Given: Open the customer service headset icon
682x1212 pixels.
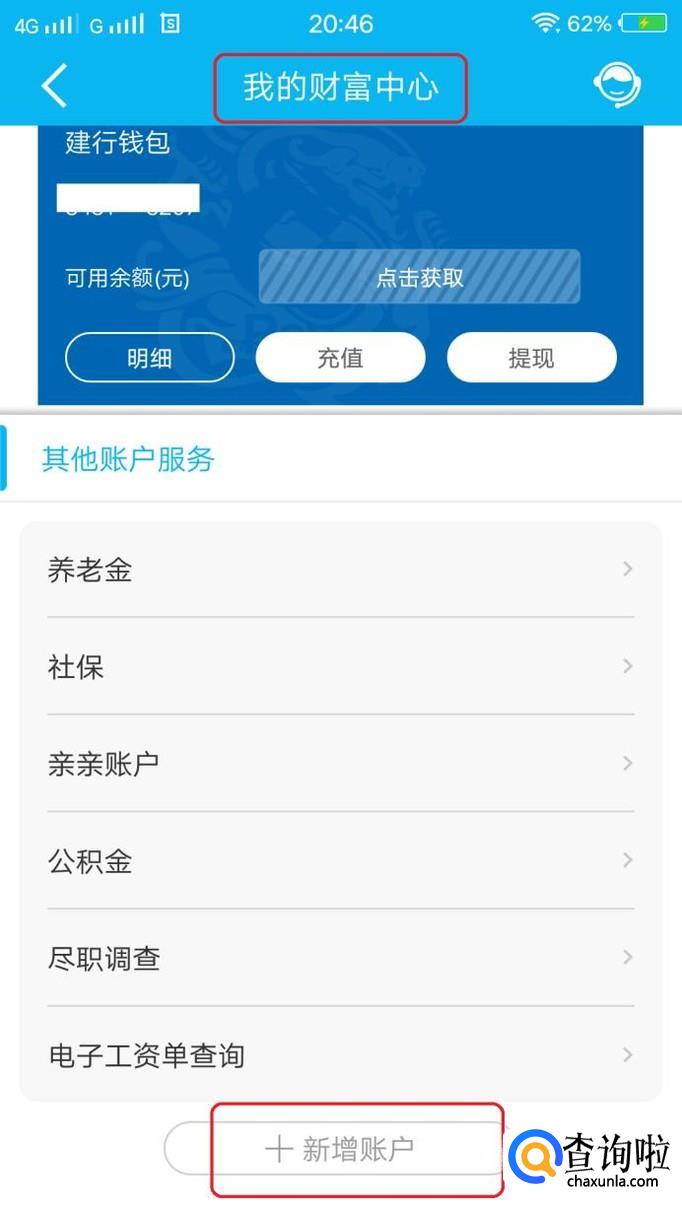Looking at the screenshot, I should 616,86.
